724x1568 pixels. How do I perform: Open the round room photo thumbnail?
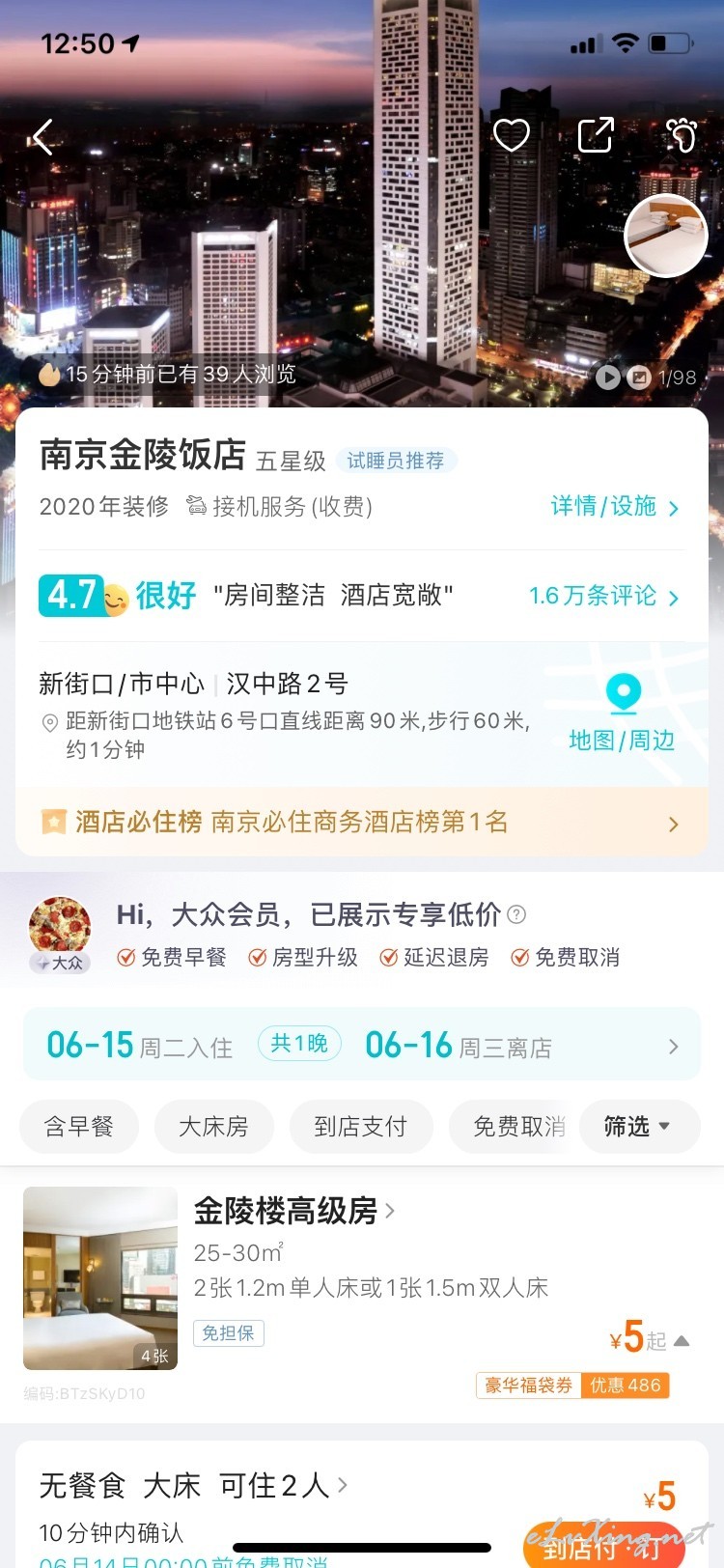666,236
